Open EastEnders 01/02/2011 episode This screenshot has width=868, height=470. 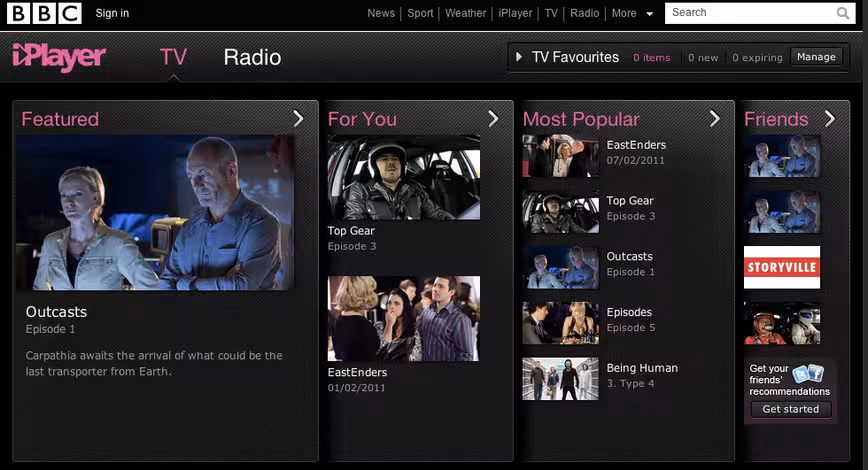pos(404,318)
